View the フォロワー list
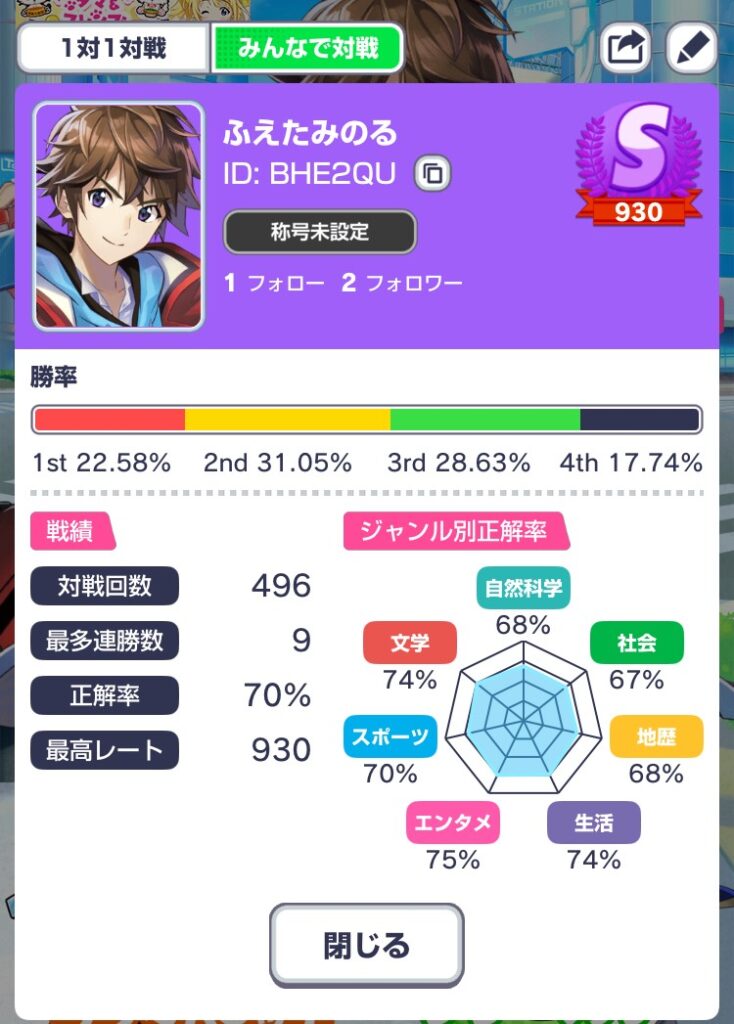The width and height of the screenshot is (734, 1024). tap(402, 284)
